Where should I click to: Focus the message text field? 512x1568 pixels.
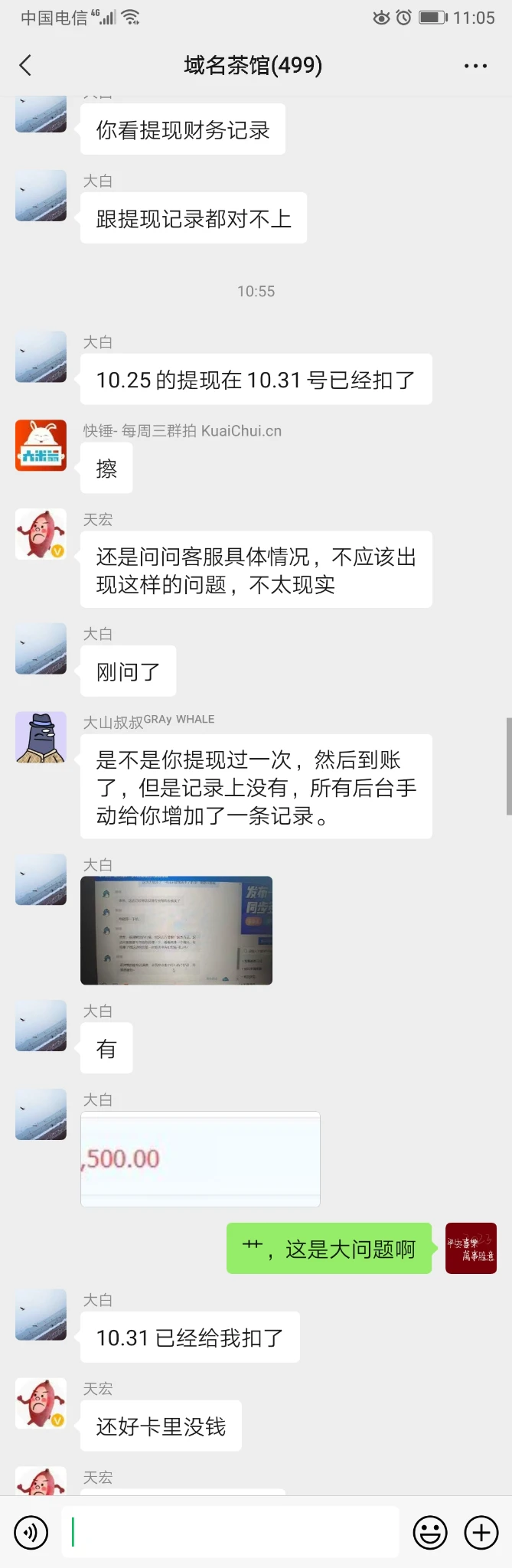click(x=230, y=1532)
